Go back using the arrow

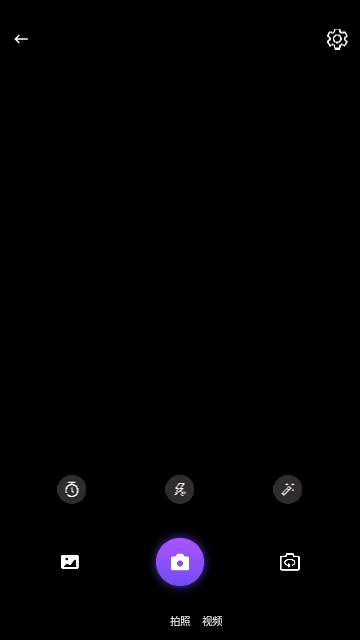(x=21, y=39)
